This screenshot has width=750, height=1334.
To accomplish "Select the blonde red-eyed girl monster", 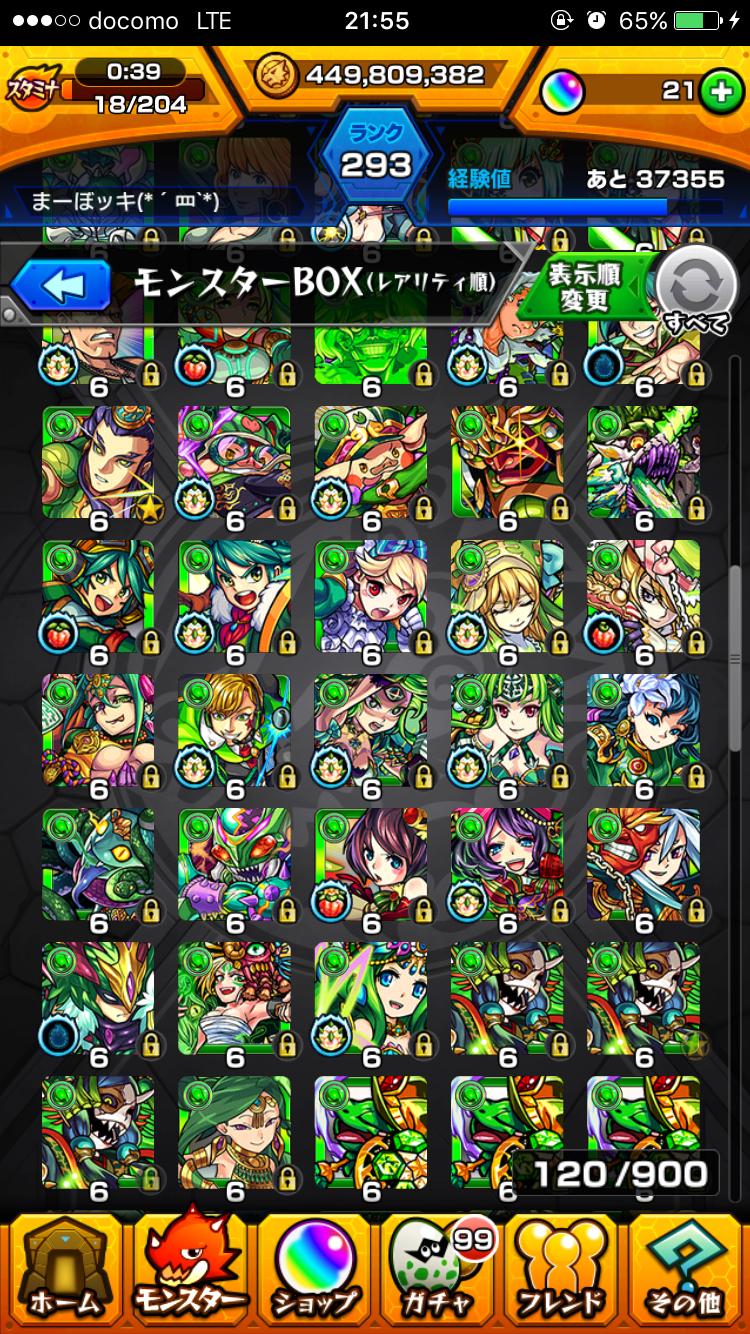I will pos(371,597).
